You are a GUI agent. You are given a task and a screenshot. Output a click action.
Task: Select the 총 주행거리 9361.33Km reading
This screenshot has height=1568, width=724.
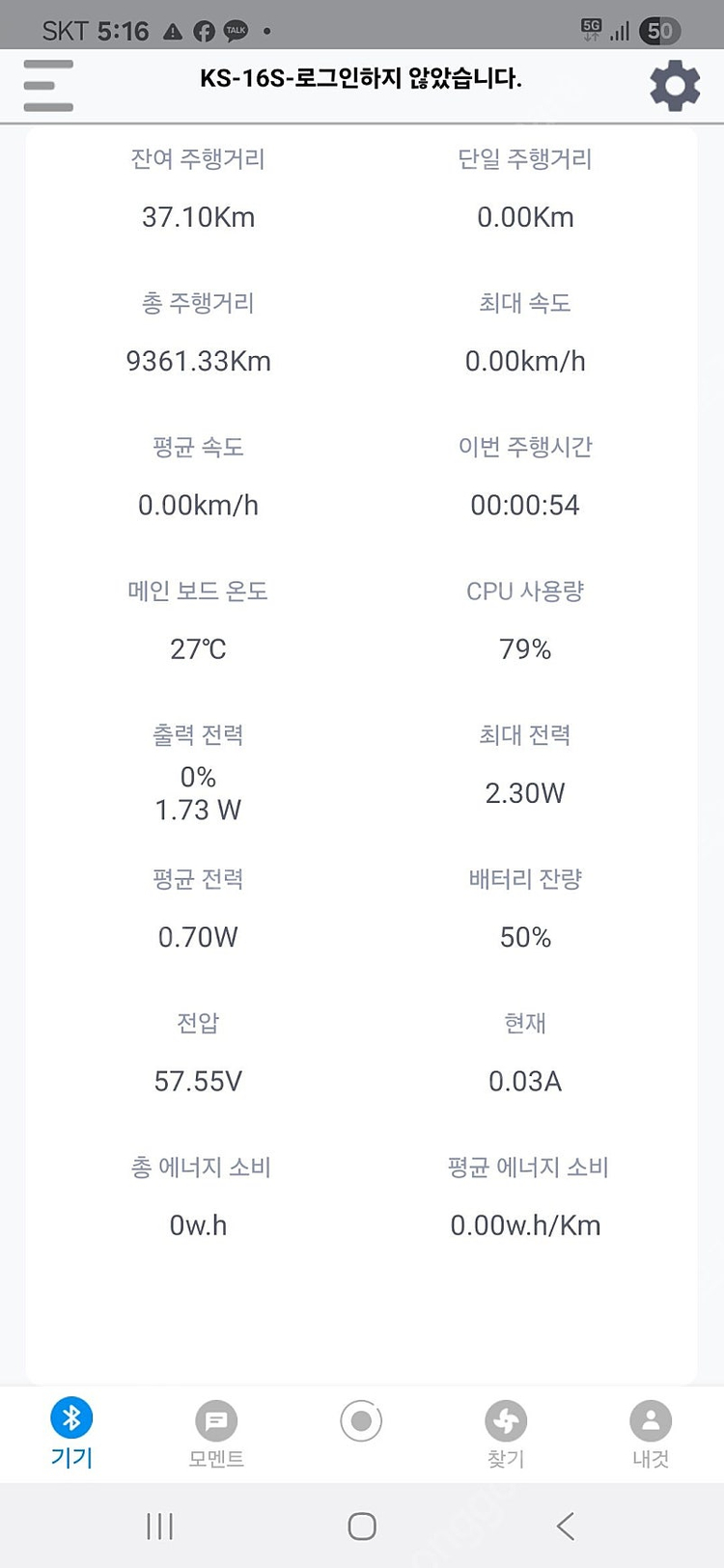(198, 362)
